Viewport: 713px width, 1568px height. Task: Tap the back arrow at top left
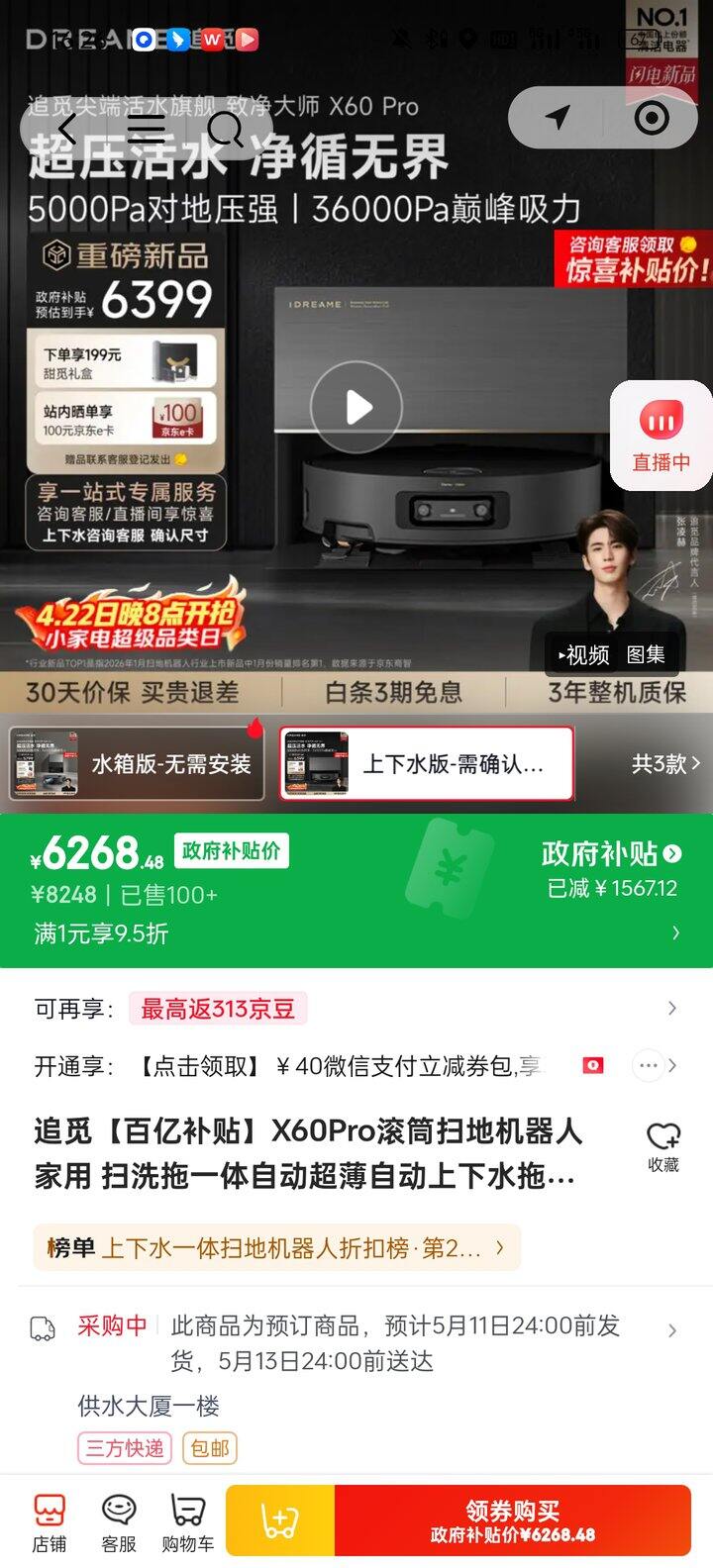pyautogui.click(x=66, y=129)
